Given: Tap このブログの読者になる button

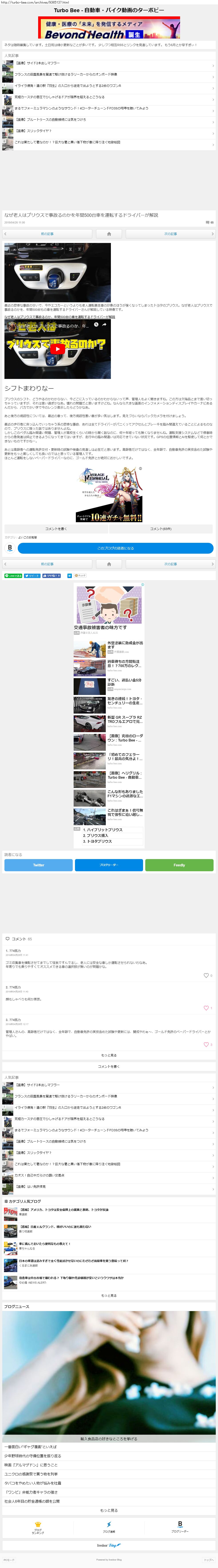Looking at the screenshot, I should (x=116, y=548).
